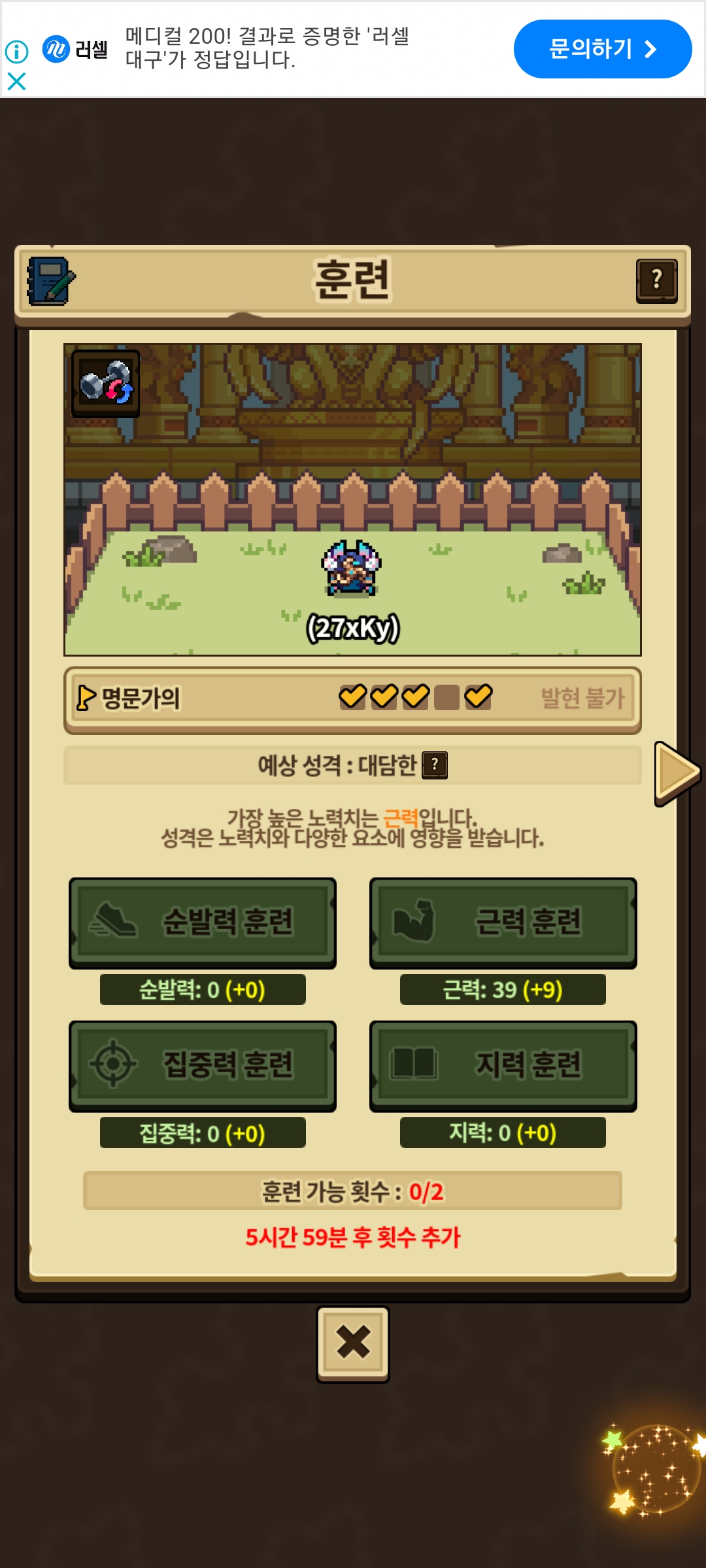Tap the 문의하기 button on the ad

[602, 49]
